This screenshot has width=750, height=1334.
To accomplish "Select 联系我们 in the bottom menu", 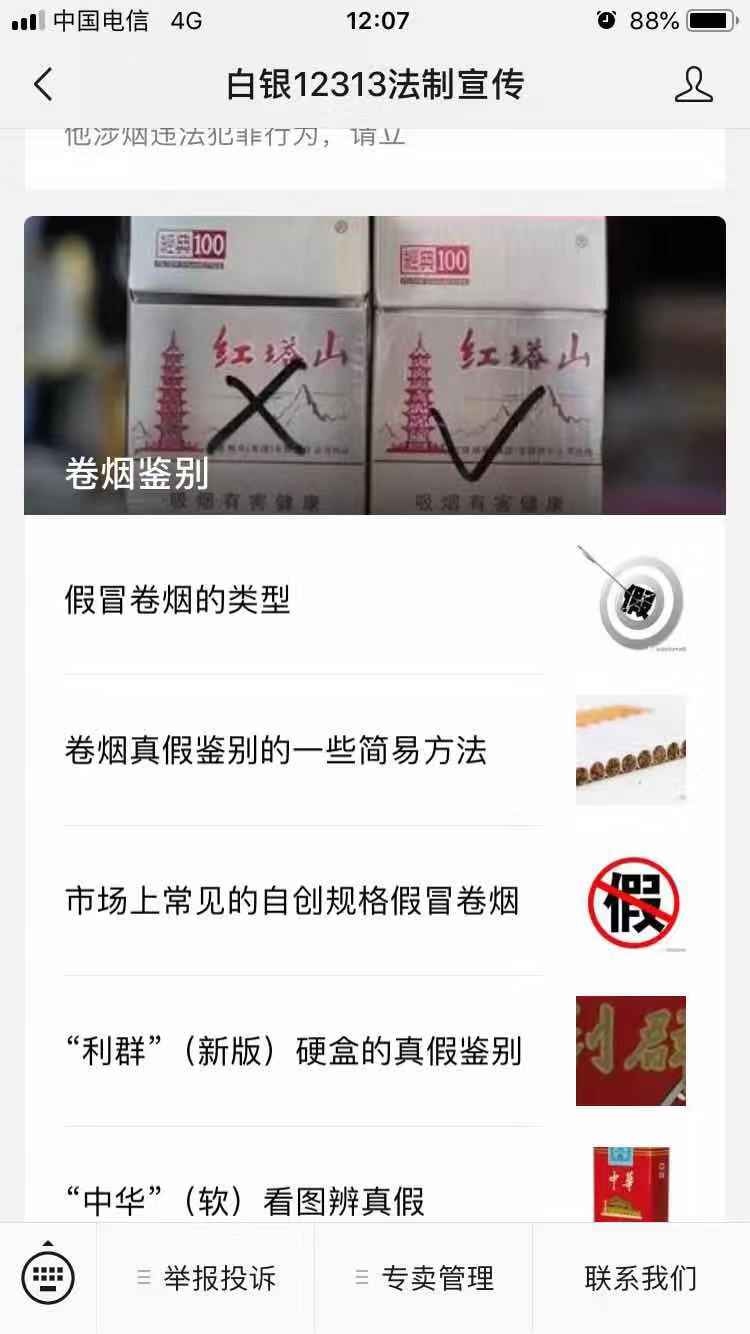I will point(641,1278).
